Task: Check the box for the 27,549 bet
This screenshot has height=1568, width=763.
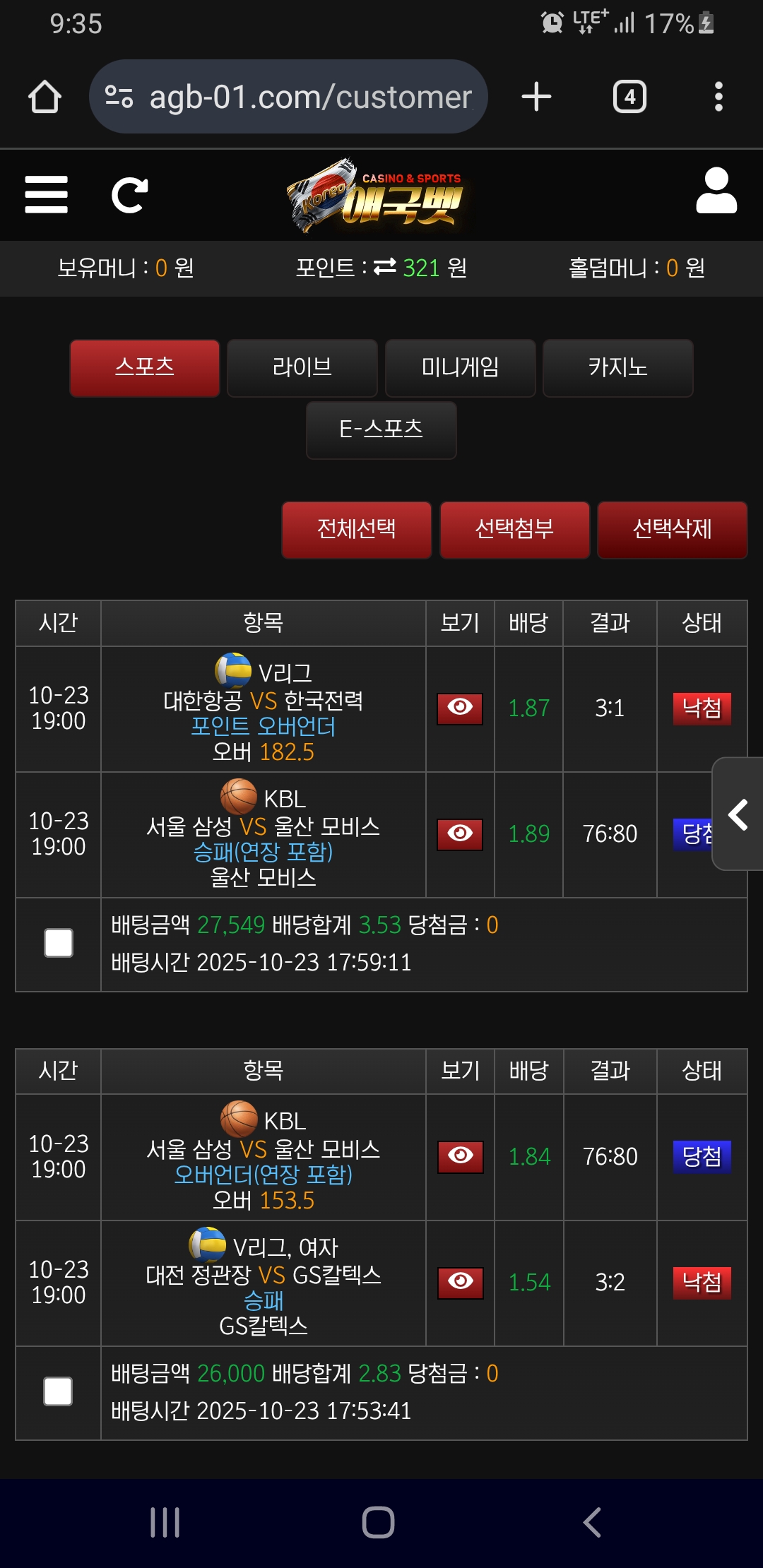Action: pyautogui.click(x=59, y=943)
